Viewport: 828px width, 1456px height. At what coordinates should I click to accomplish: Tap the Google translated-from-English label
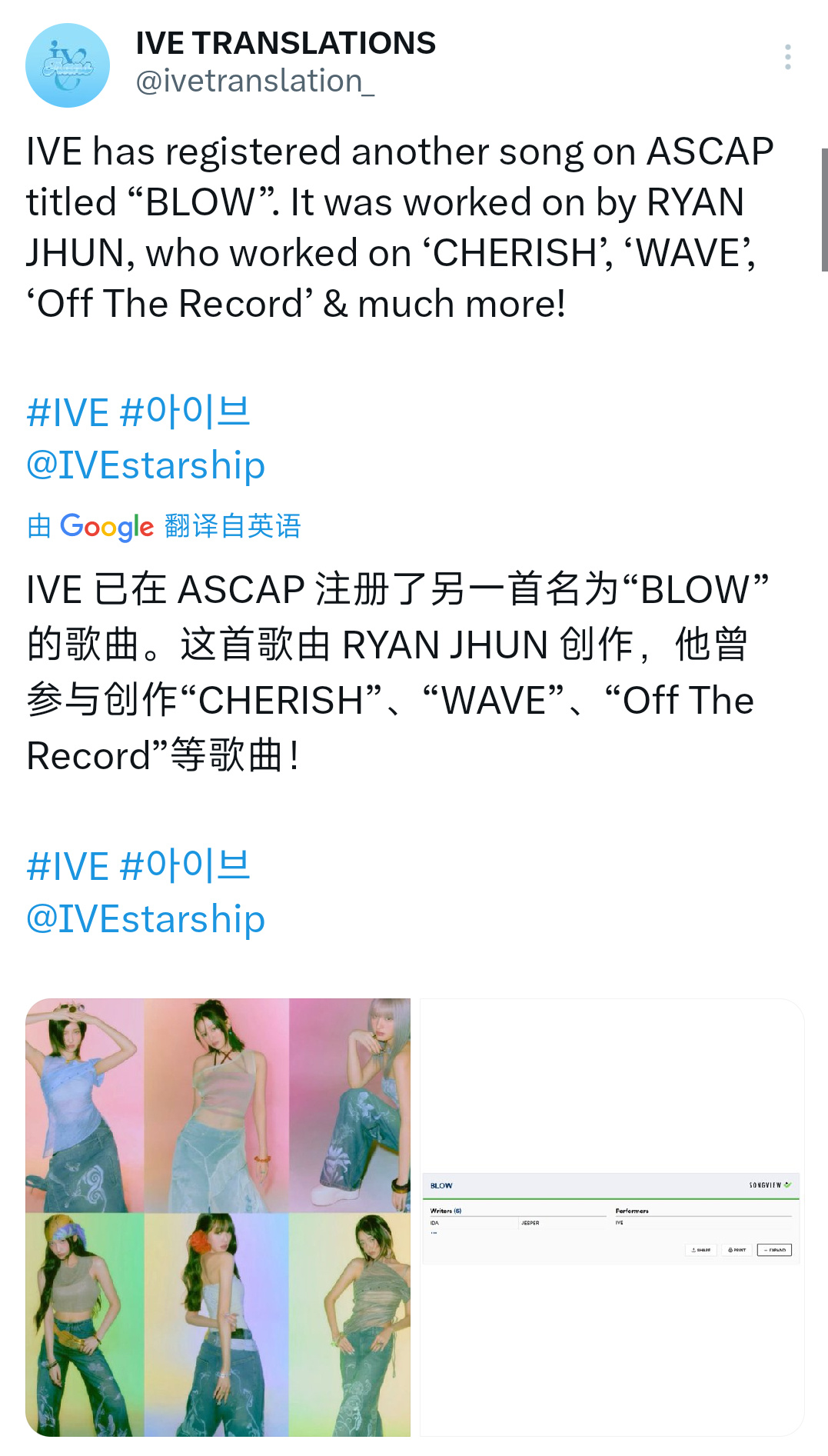pos(164,526)
